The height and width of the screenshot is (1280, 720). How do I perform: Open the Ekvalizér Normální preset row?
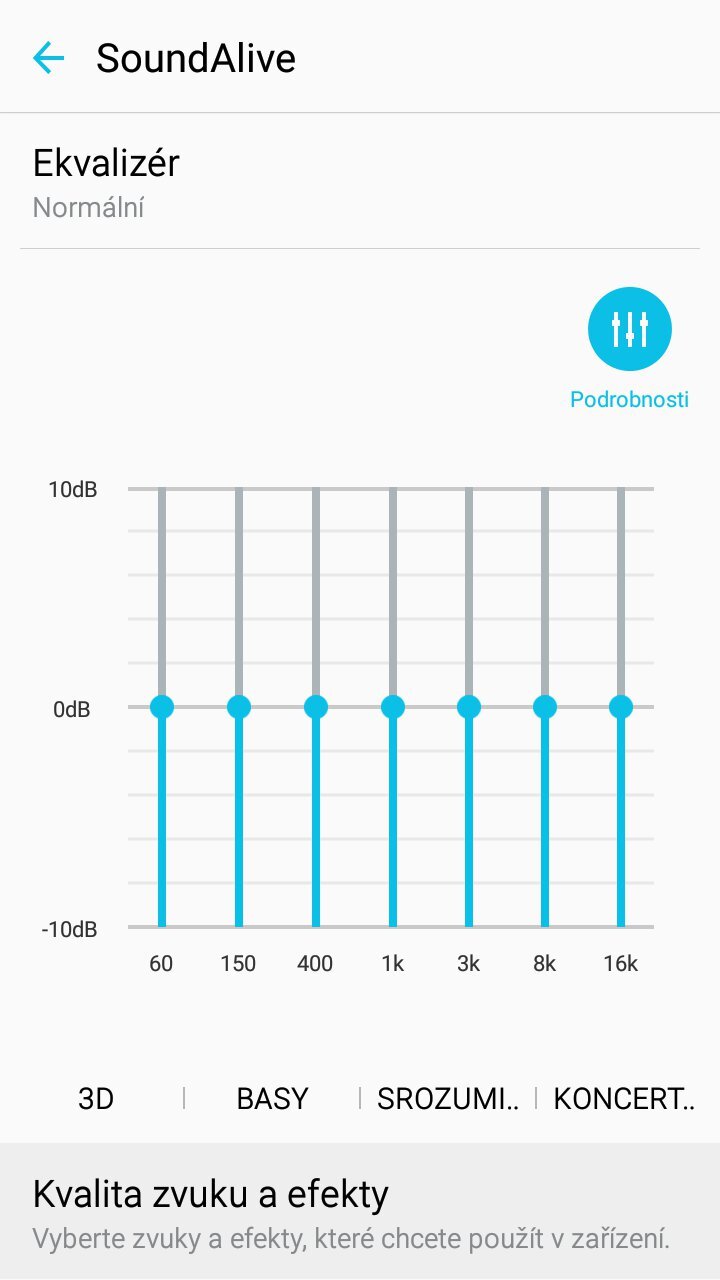click(x=360, y=182)
